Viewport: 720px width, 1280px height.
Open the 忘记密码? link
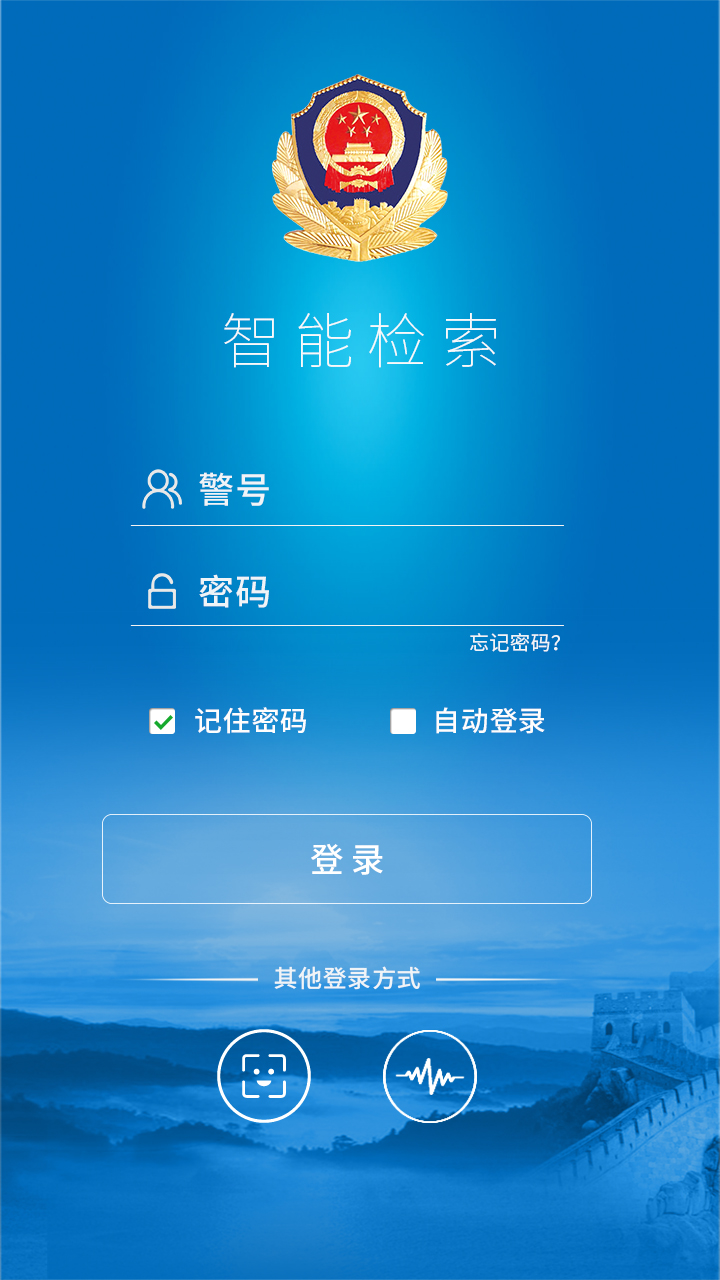pyautogui.click(x=515, y=643)
